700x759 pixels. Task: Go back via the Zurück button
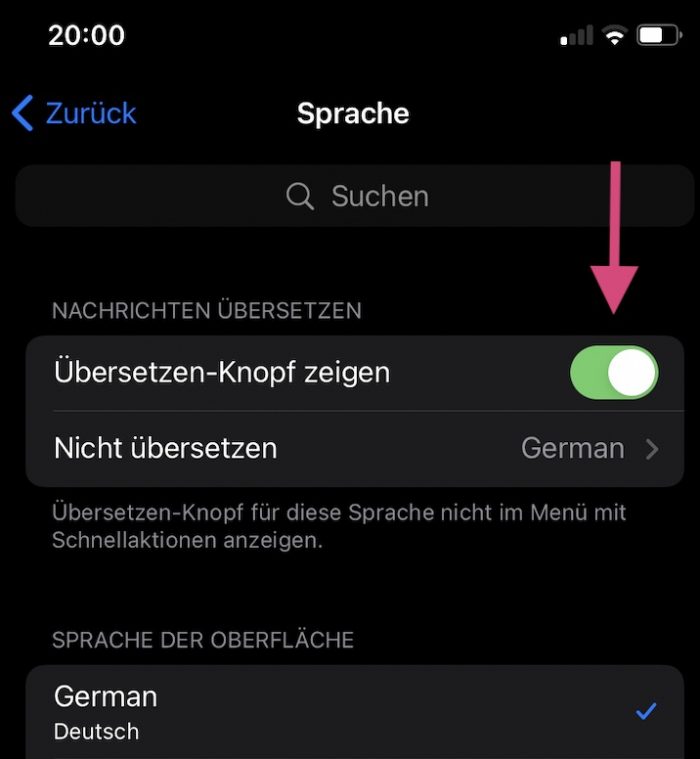74,113
